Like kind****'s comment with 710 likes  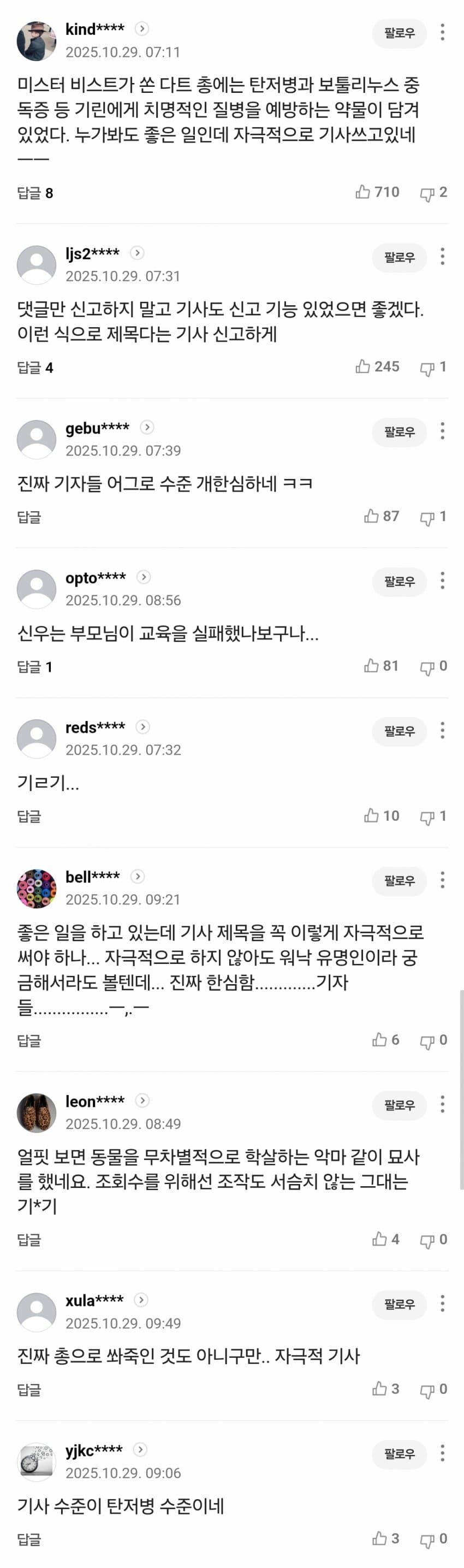click(x=364, y=192)
